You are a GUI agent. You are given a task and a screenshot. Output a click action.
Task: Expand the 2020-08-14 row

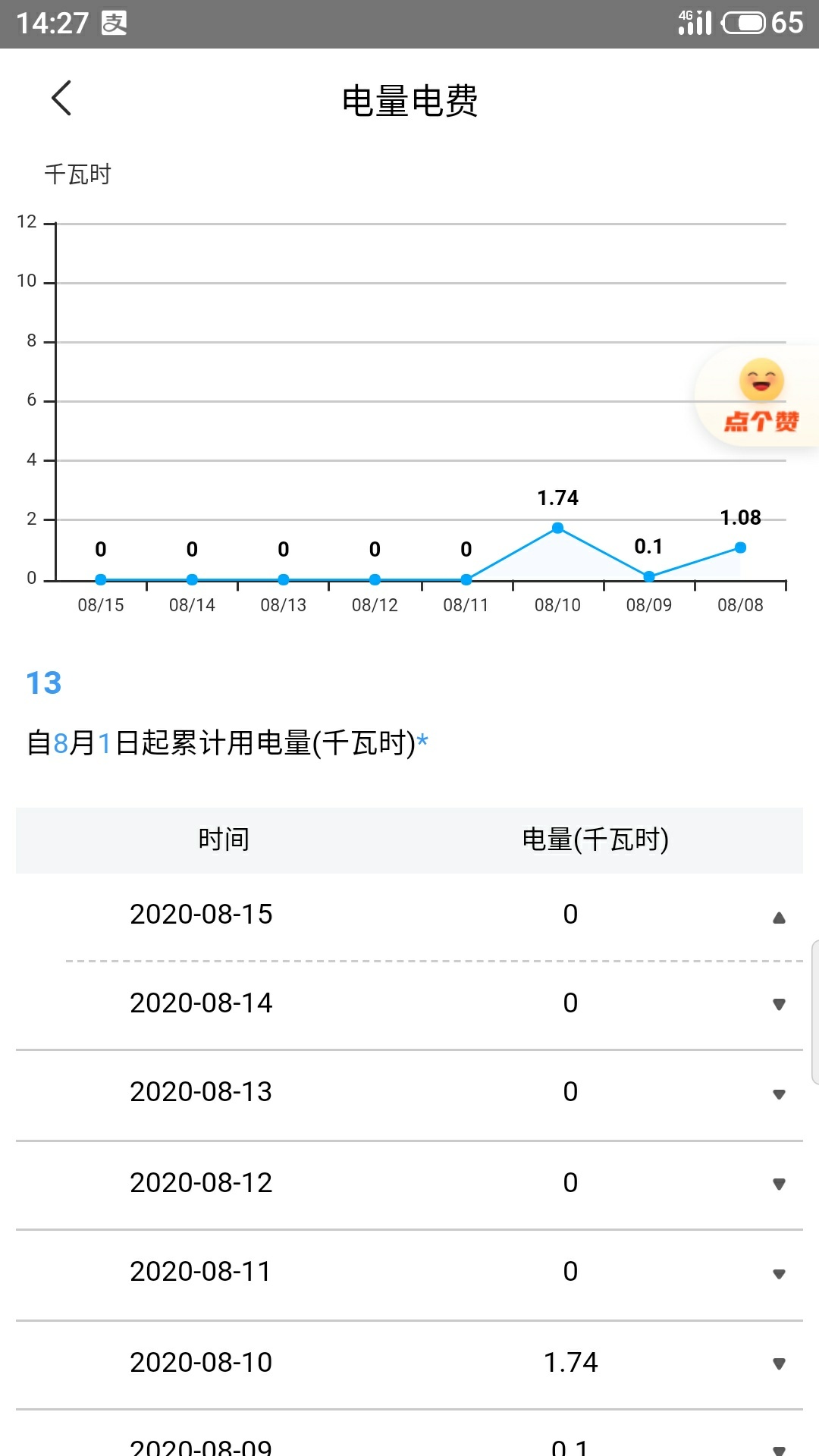point(778,1005)
